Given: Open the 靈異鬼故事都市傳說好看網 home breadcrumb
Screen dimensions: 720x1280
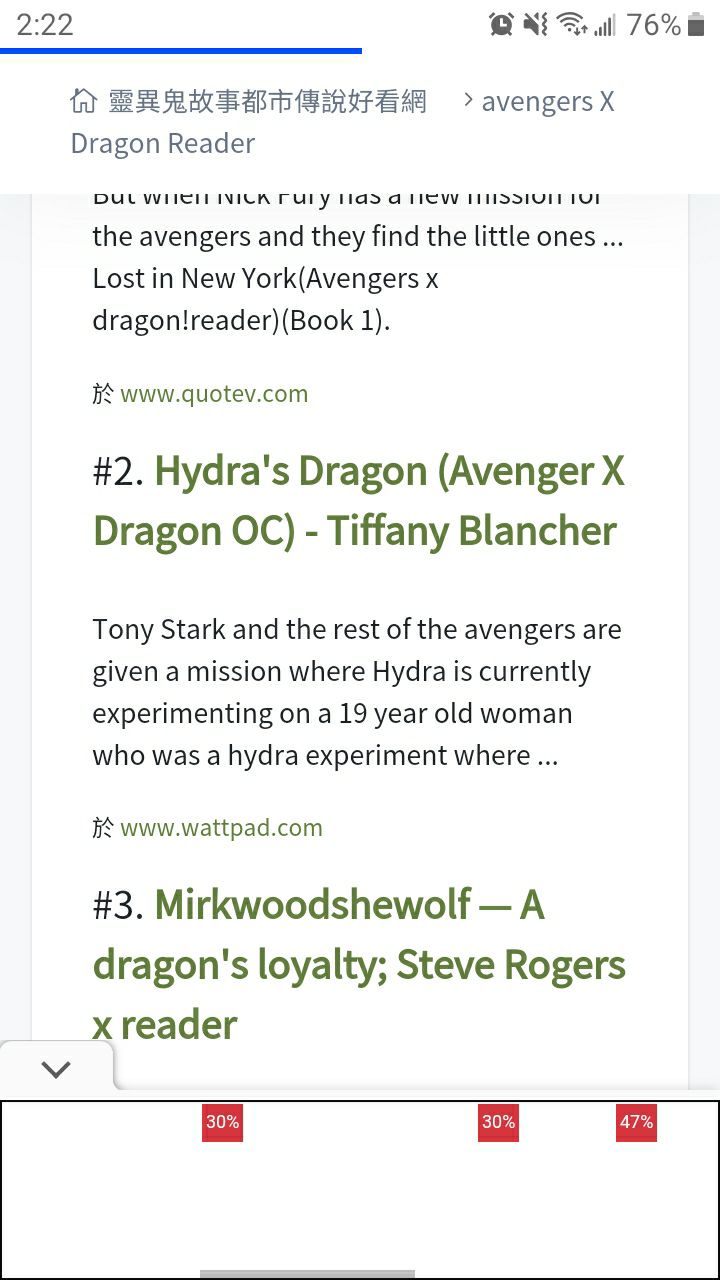Looking at the screenshot, I should point(249,101).
